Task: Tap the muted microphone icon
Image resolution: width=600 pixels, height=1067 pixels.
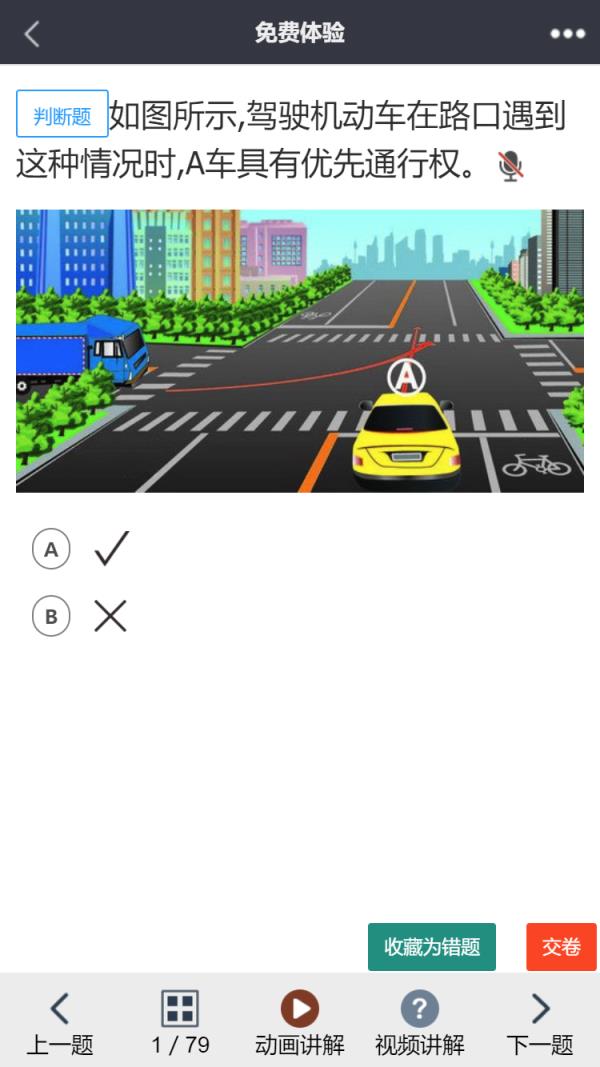Action: click(x=511, y=166)
